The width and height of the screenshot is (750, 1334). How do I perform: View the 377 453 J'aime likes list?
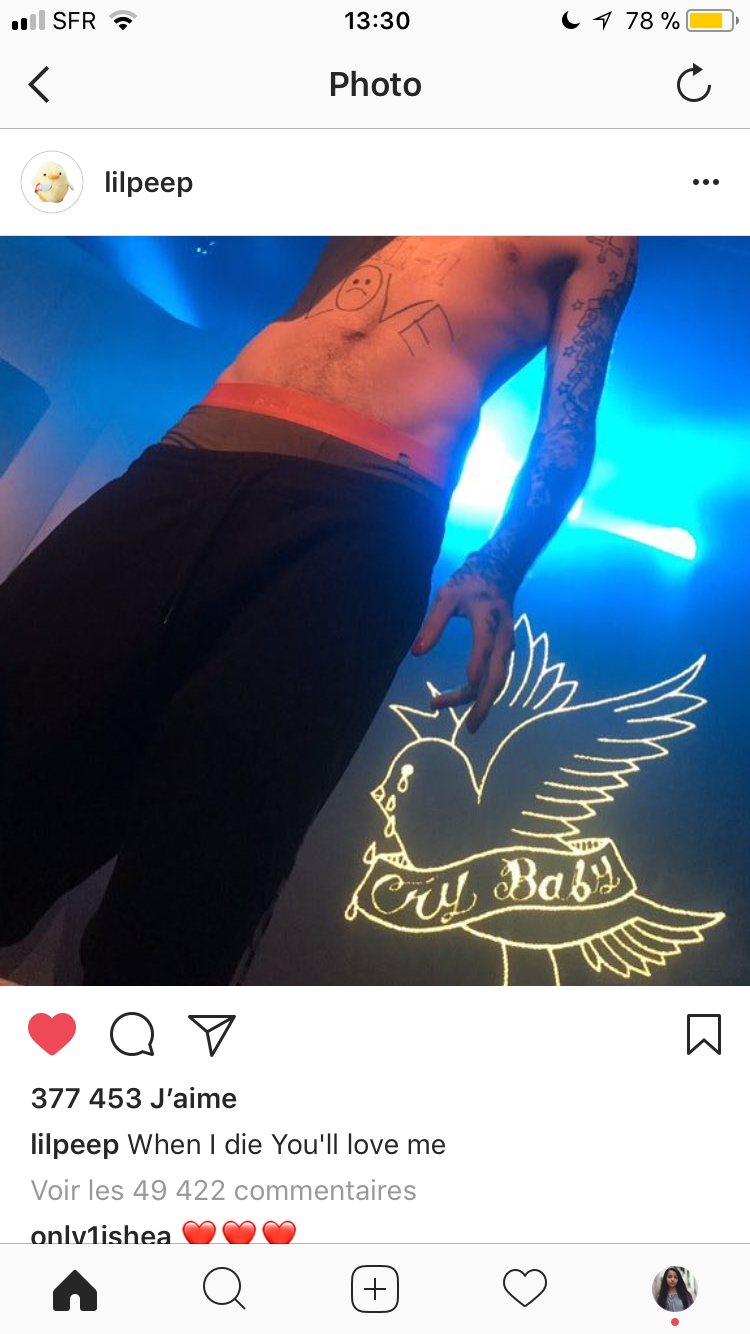coord(134,1098)
